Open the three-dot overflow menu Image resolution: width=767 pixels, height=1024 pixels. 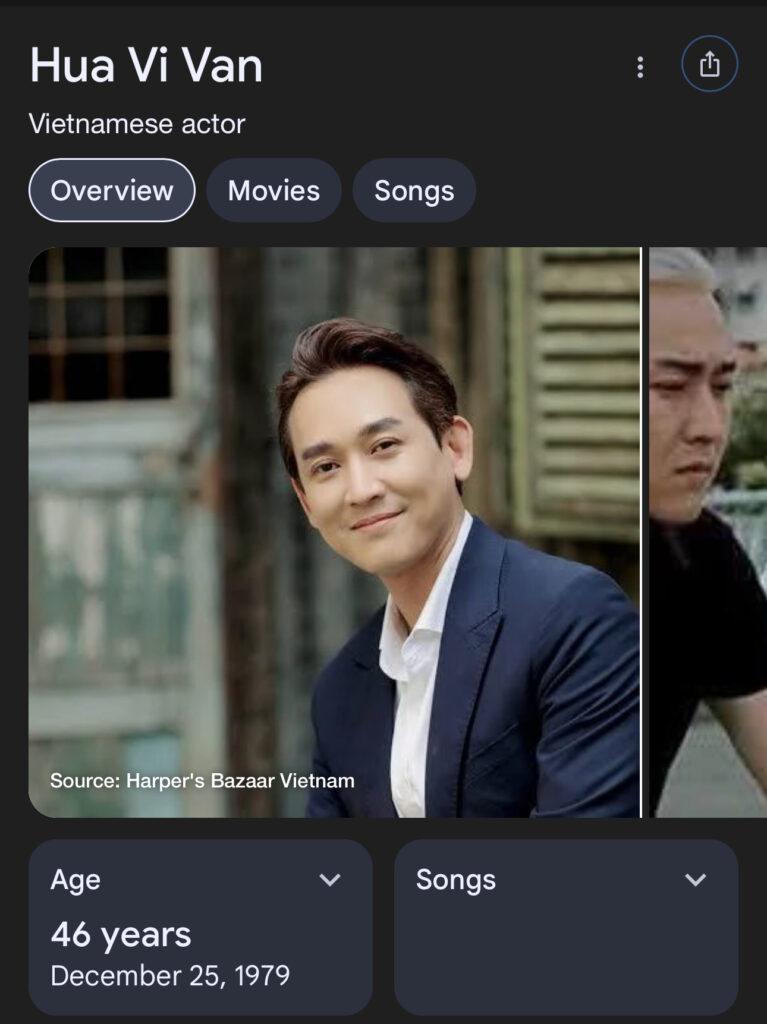[640, 67]
